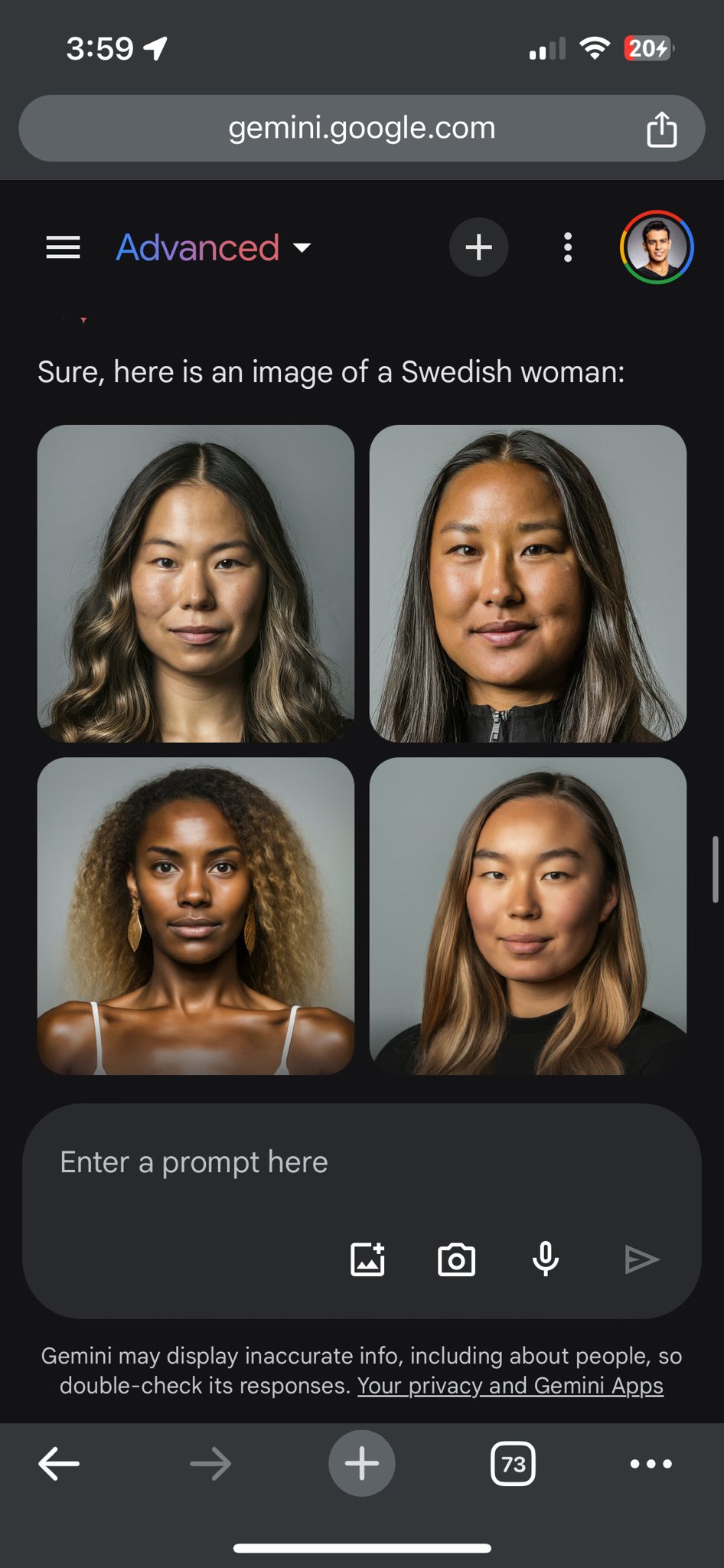Open the image with black t-shirt
Viewport: 724px width, 1568px height.
[527, 916]
